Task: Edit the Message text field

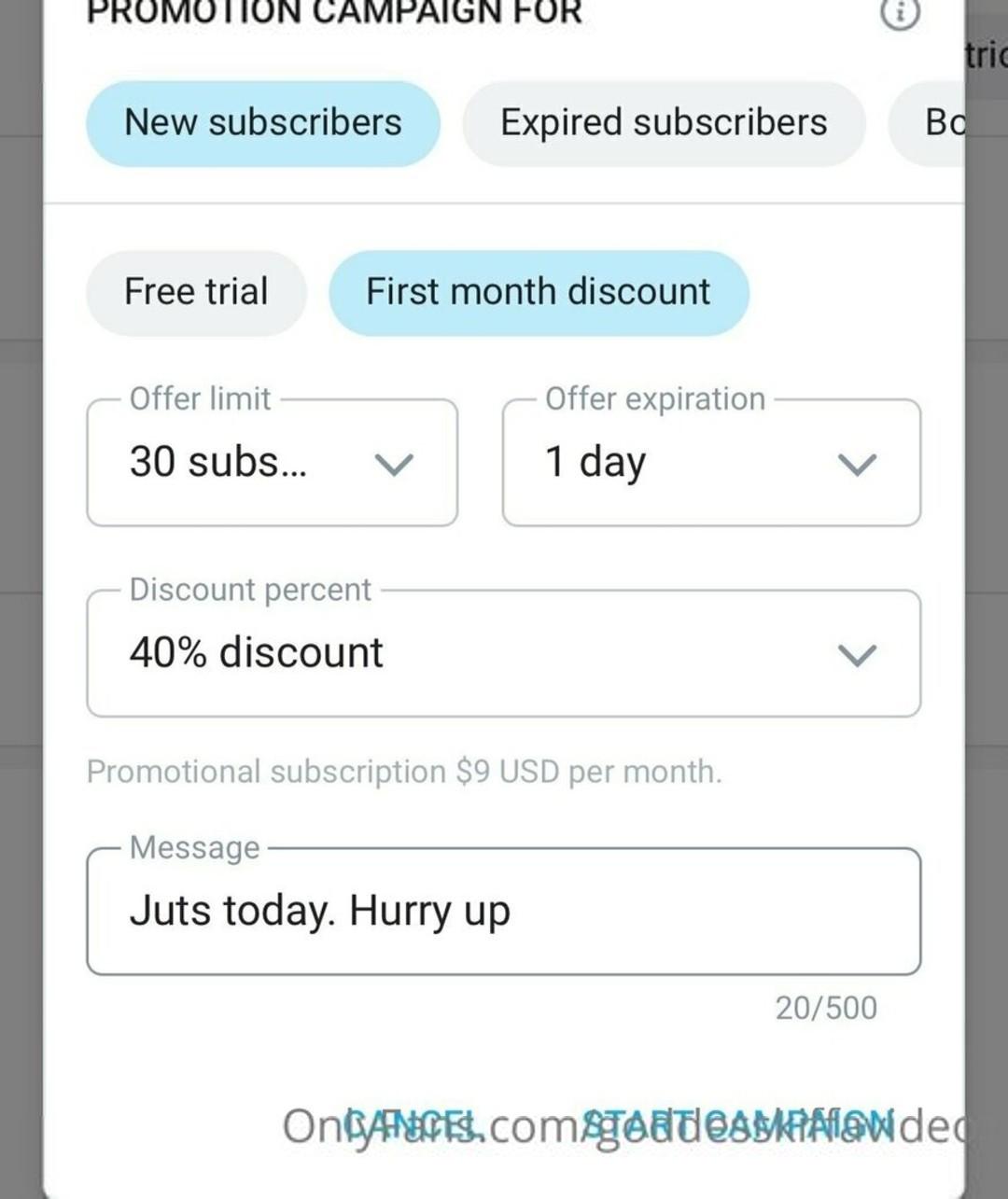Action: (503, 912)
